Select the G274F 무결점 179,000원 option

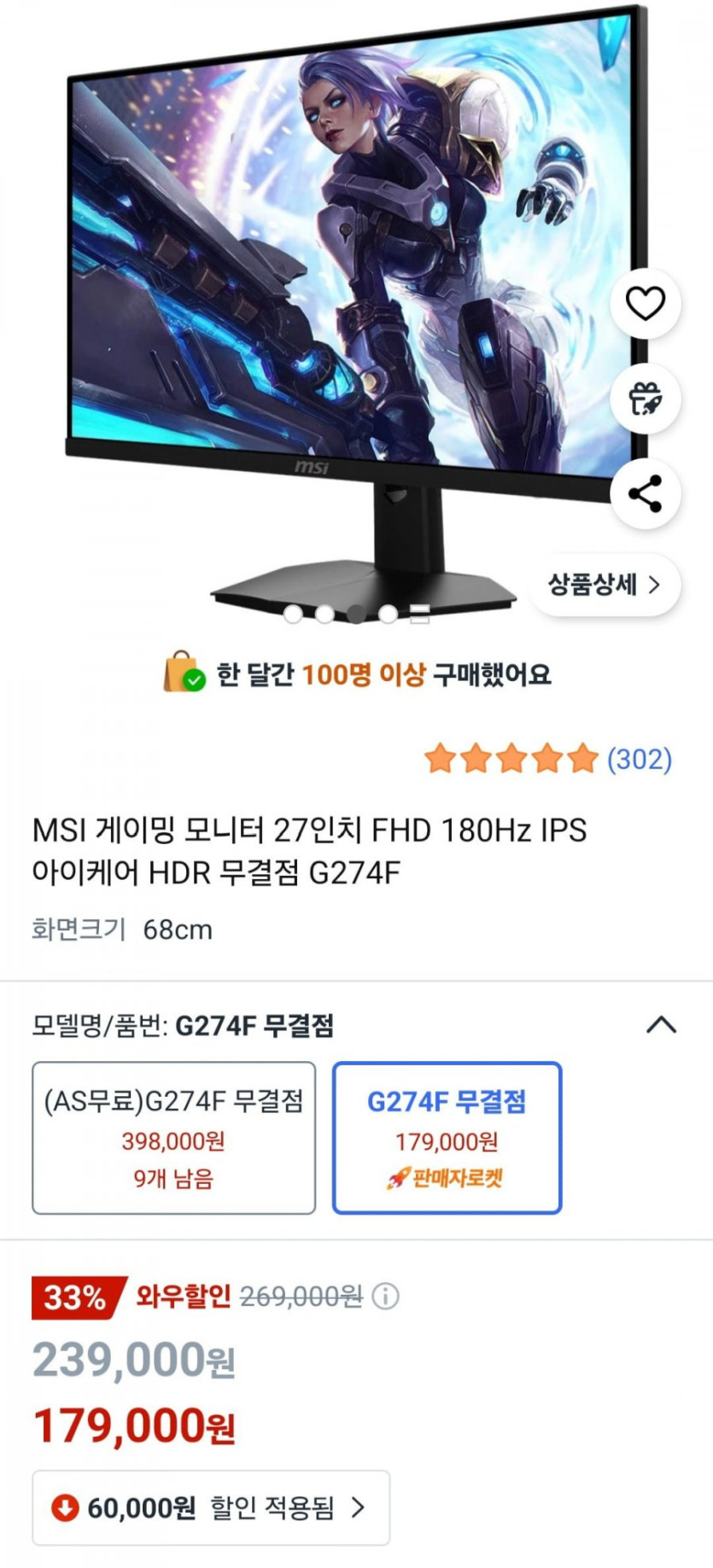click(x=447, y=1138)
